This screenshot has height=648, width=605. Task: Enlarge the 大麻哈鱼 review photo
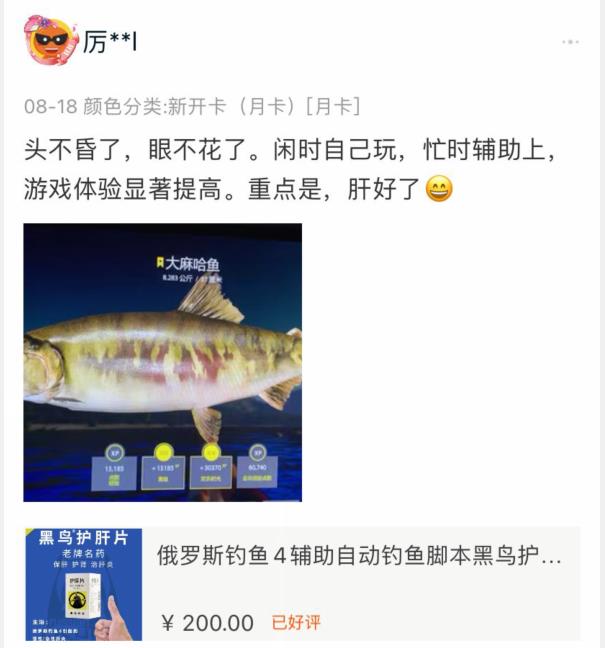[x=163, y=362]
